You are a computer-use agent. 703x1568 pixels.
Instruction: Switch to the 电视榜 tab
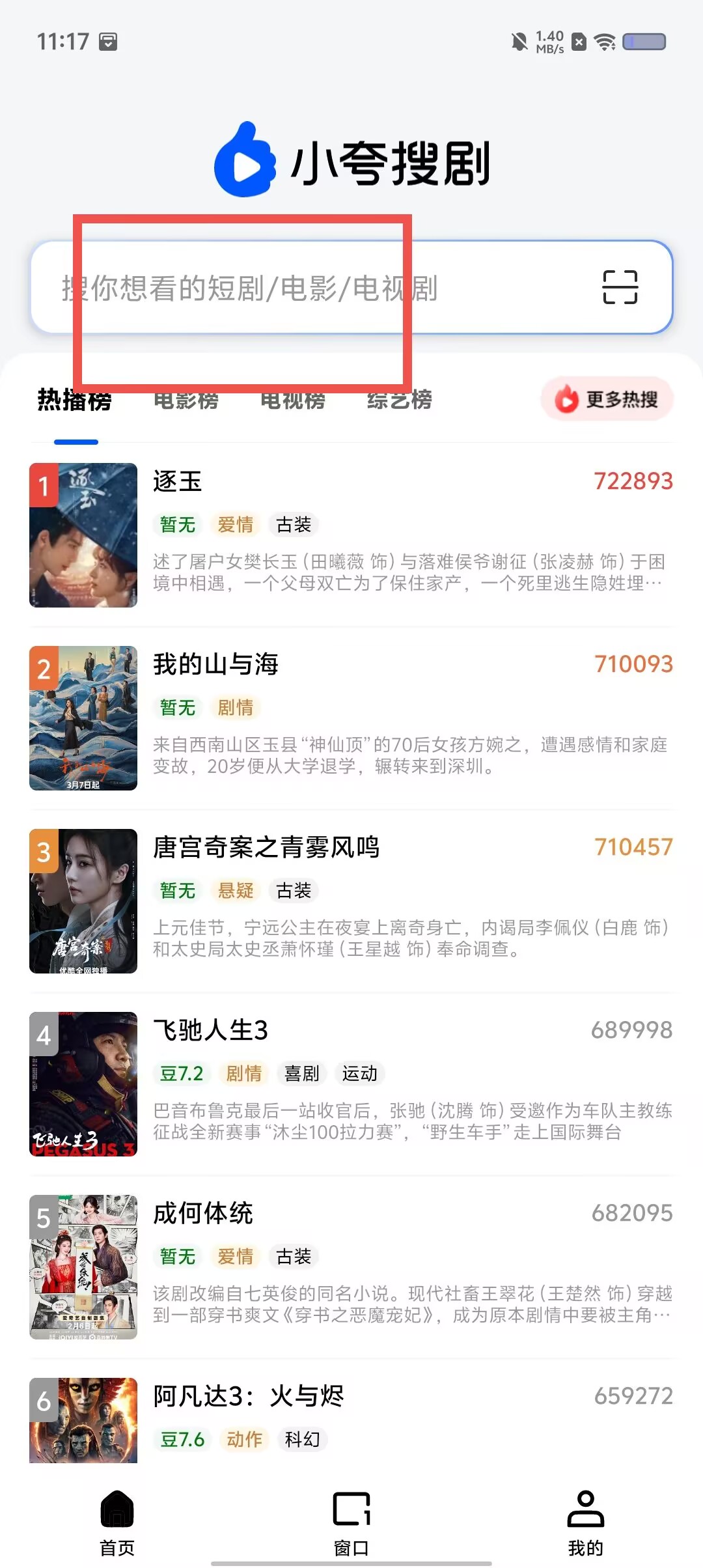tap(293, 399)
